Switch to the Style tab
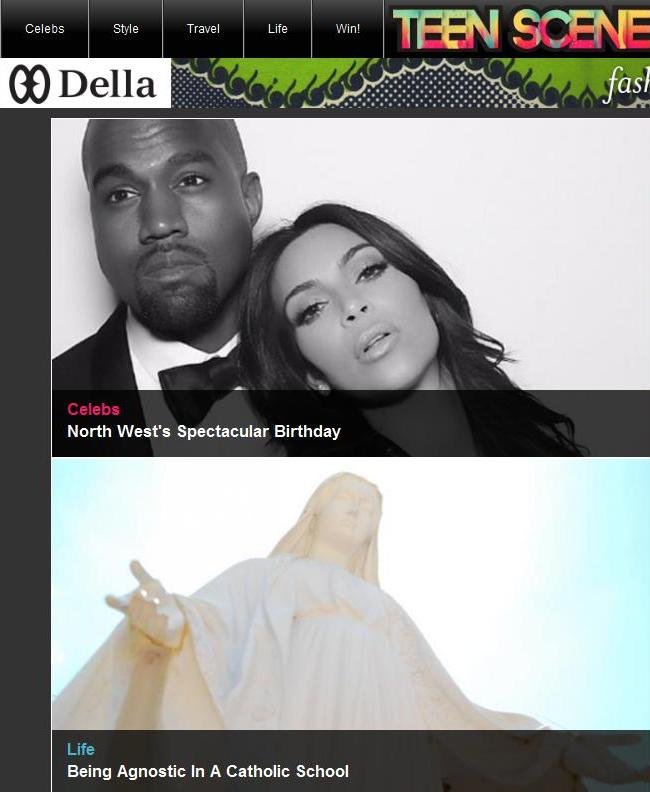 coord(126,29)
